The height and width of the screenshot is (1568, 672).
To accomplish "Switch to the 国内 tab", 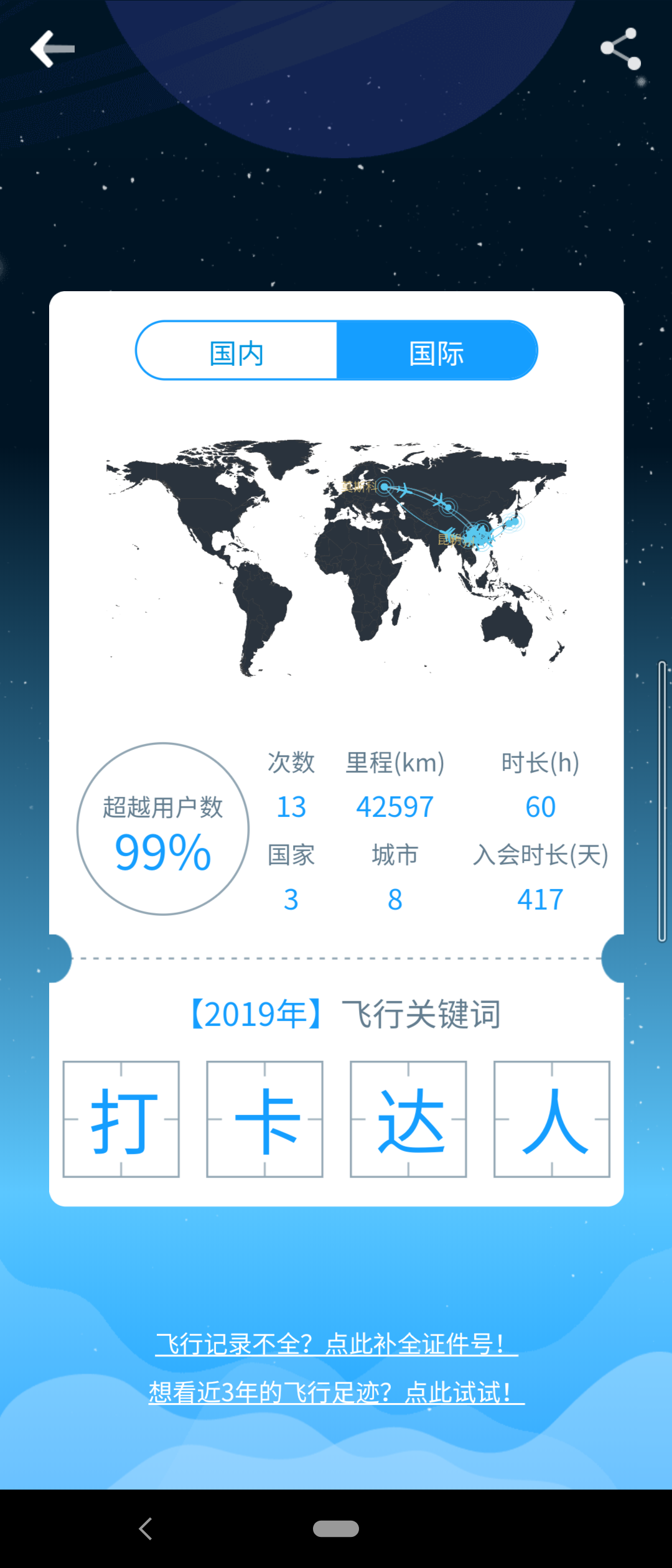I will [x=236, y=352].
